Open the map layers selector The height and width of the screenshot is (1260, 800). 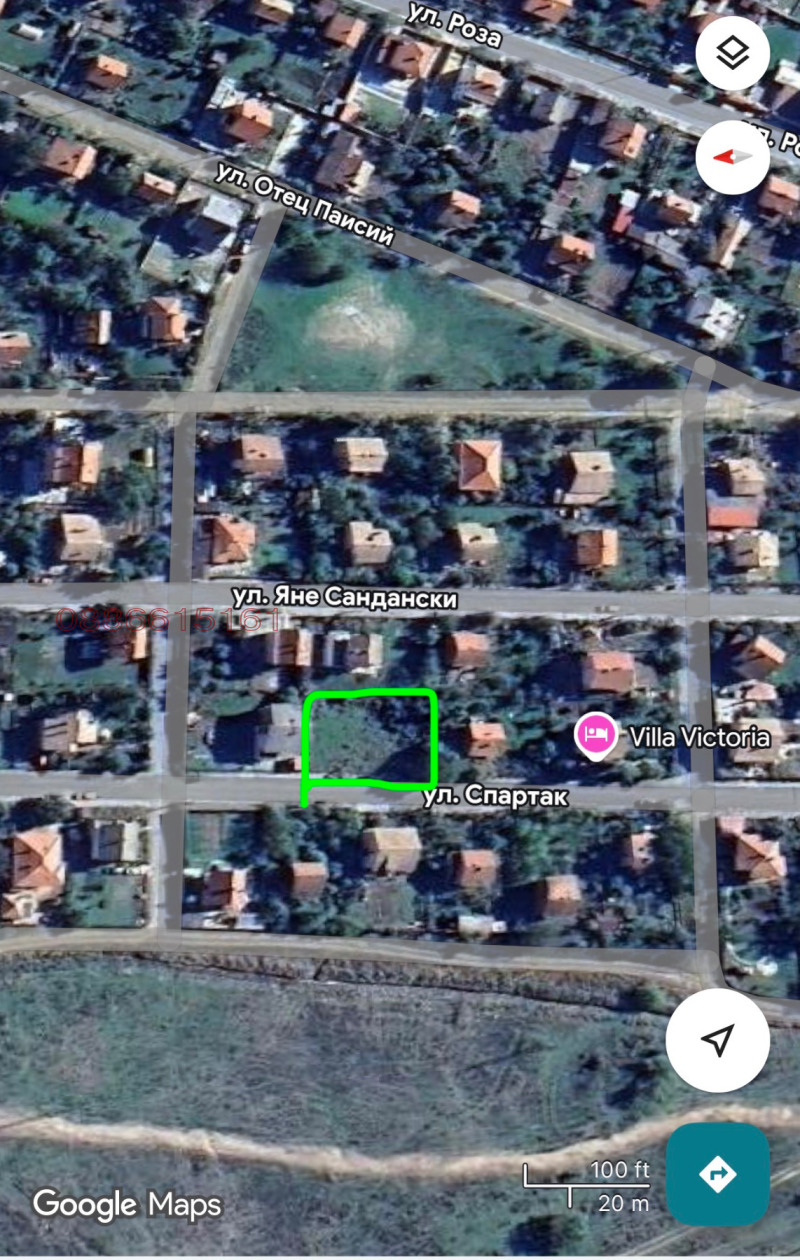pos(733,53)
